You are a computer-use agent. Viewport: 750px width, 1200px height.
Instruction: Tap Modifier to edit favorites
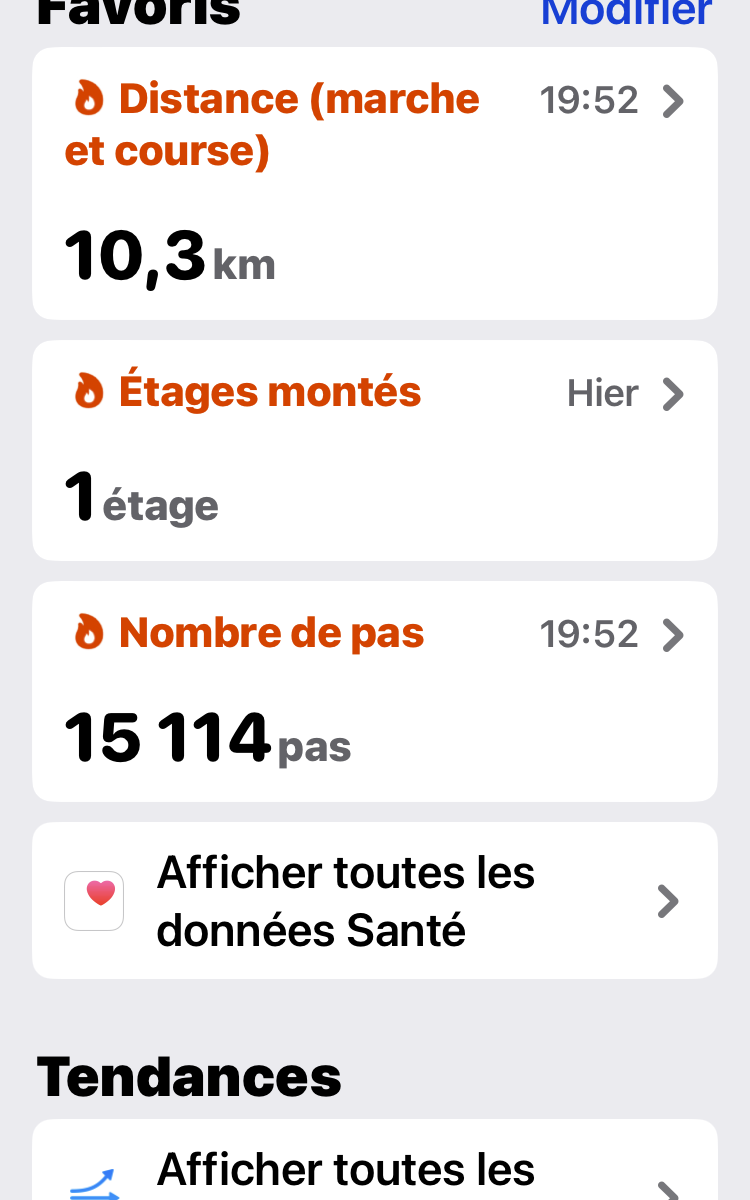[626, 12]
